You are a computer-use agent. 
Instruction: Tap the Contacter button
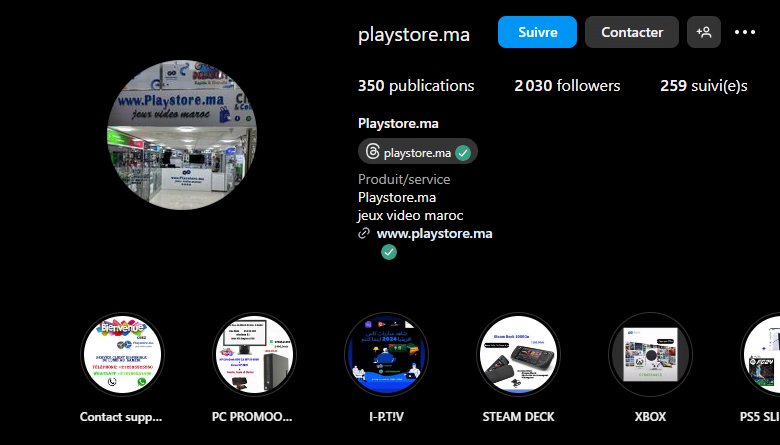tap(631, 32)
